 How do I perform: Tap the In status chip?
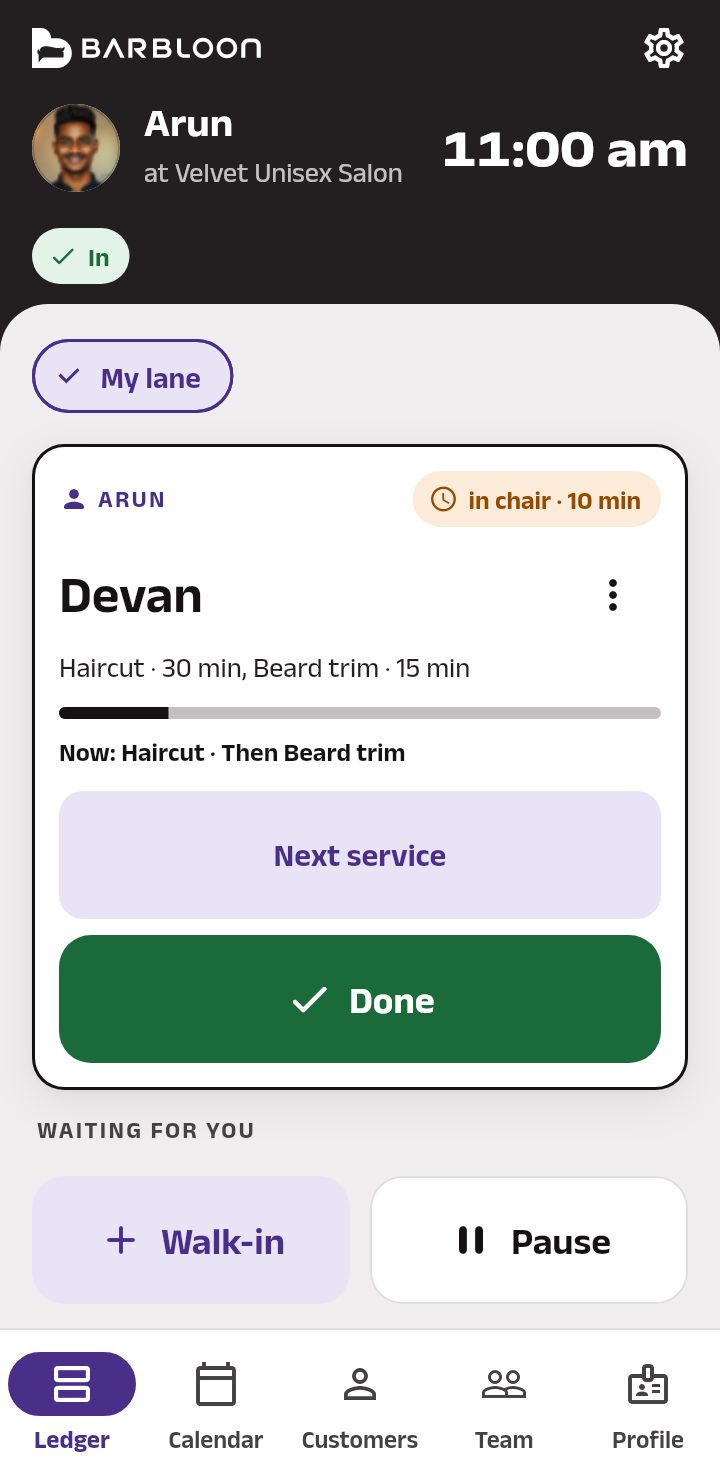(81, 257)
